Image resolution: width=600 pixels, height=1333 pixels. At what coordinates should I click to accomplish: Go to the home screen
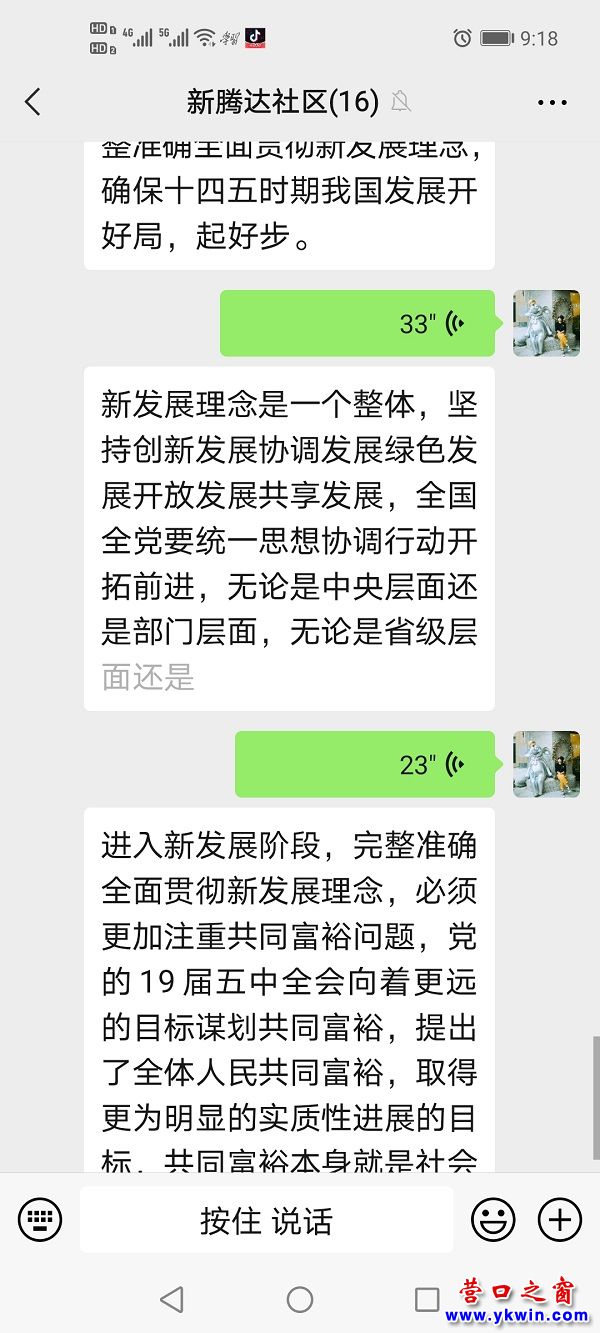coord(300,1299)
